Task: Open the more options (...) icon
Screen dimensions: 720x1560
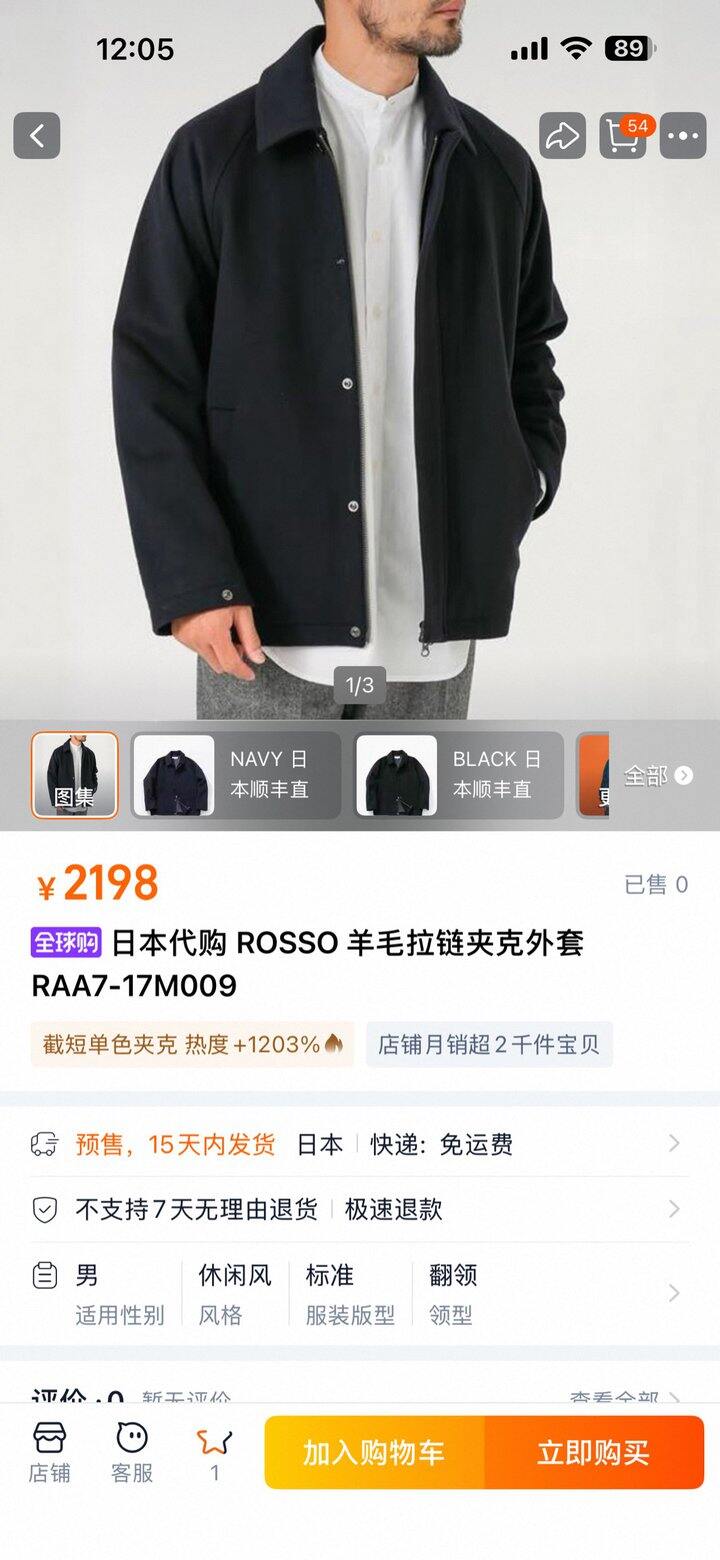Action: click(x=683, y=137)
